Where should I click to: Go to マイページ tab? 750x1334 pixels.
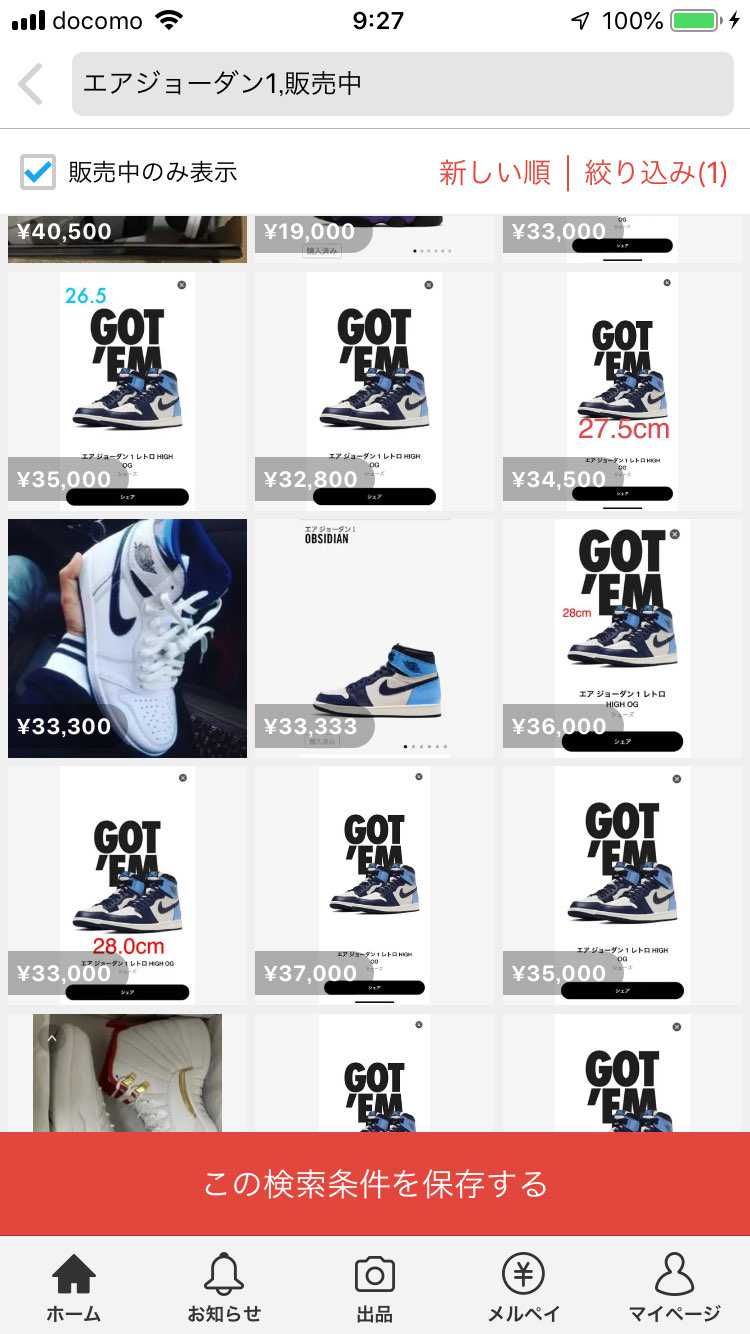coord(674,1287)
